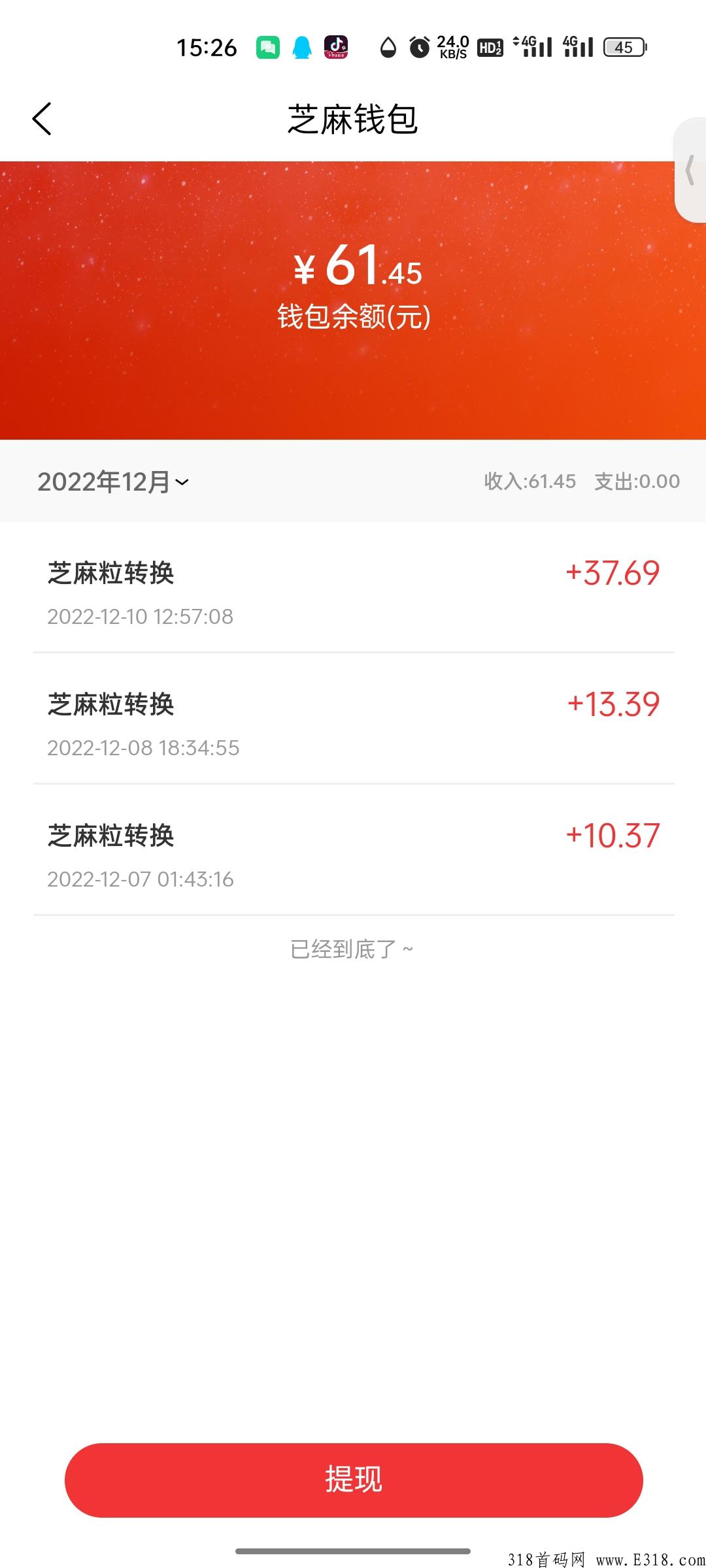Open the 2022年12月 month picker

click(112, 482)
